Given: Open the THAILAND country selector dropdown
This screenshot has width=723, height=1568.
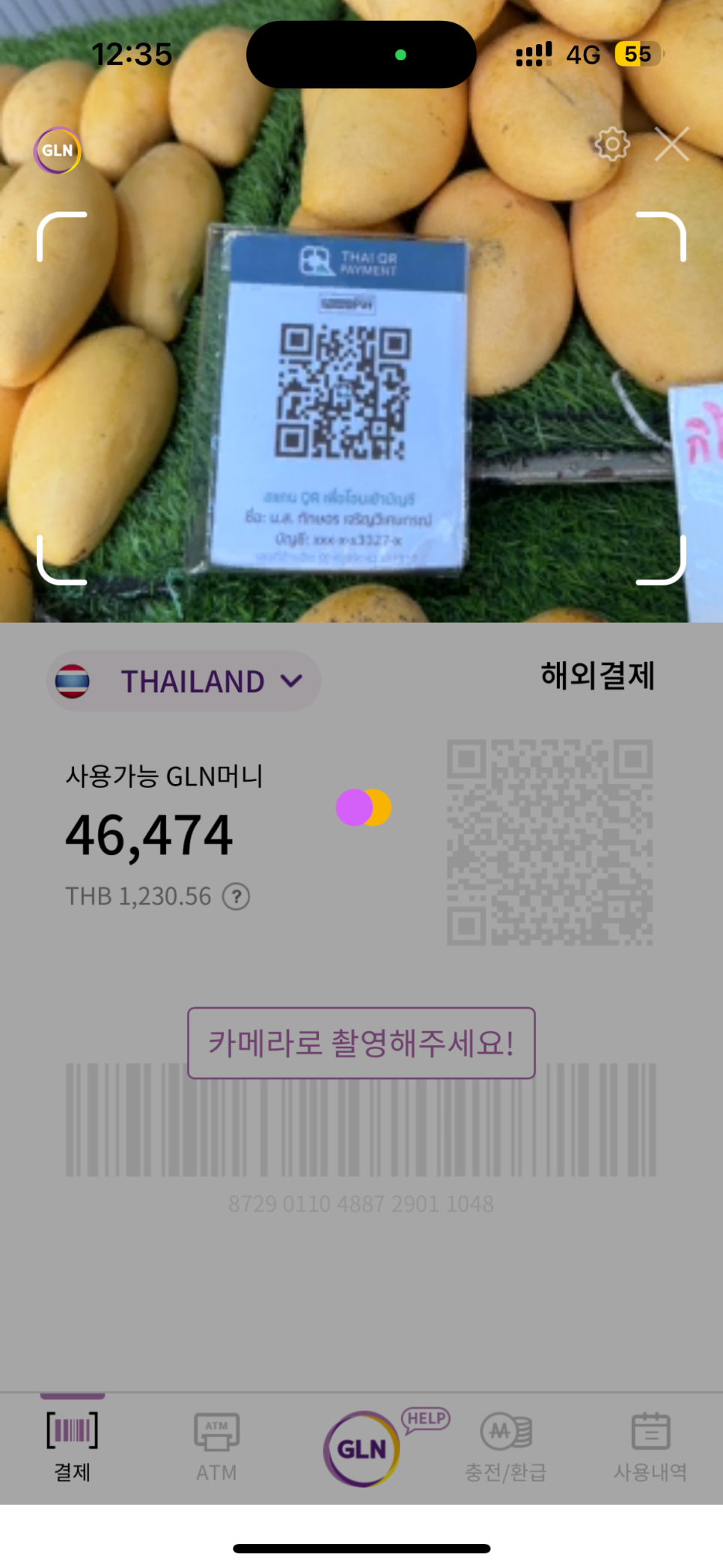Looking at the screenshot, I should click(x=183, y=680).
